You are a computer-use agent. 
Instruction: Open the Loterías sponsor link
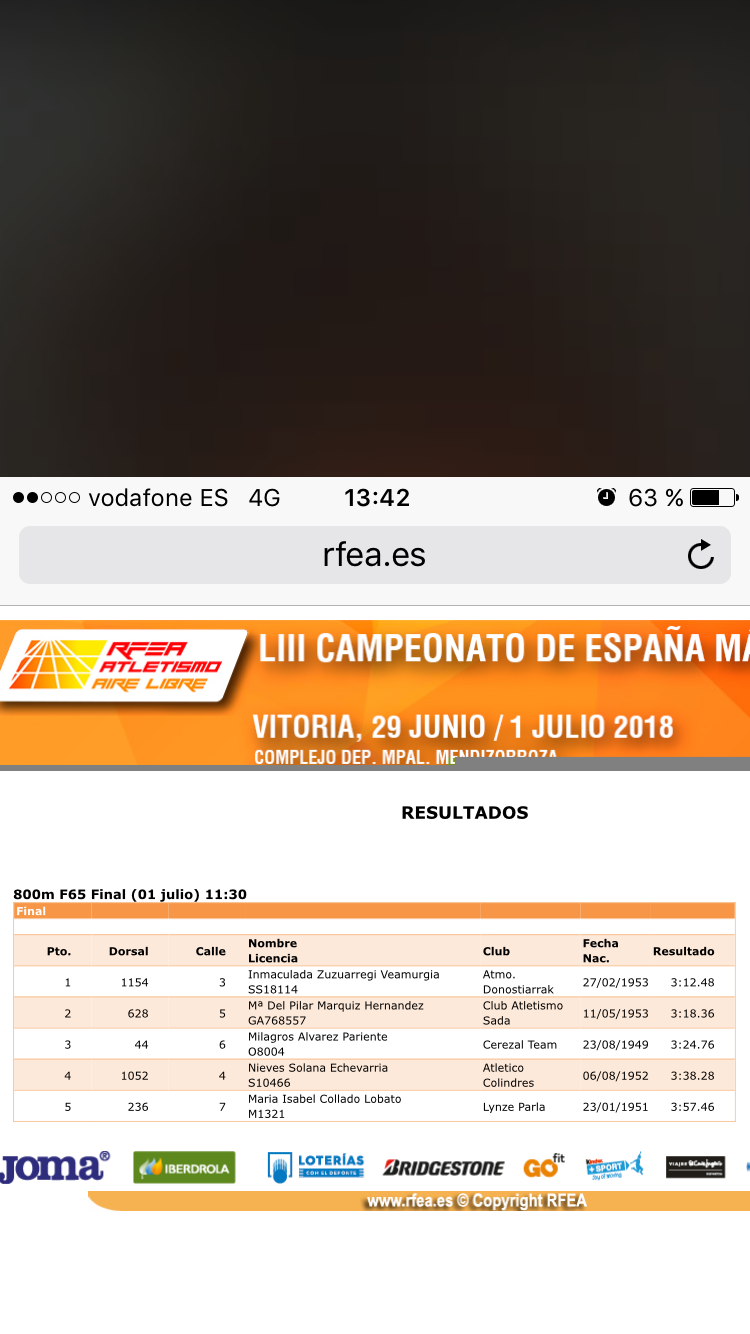coord(316,1167)
